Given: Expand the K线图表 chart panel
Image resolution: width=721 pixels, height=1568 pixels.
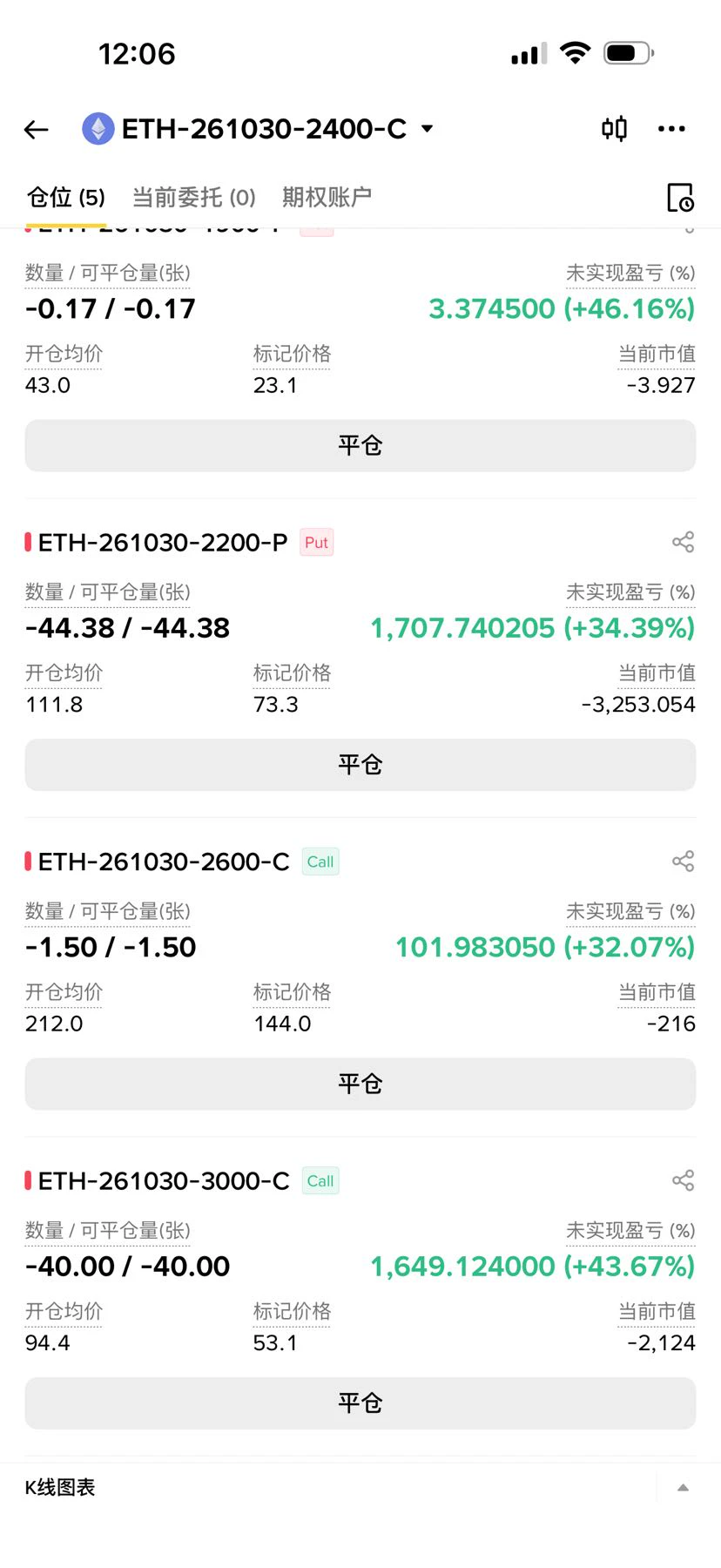Looking at the screenshot, I should 683,1488.
